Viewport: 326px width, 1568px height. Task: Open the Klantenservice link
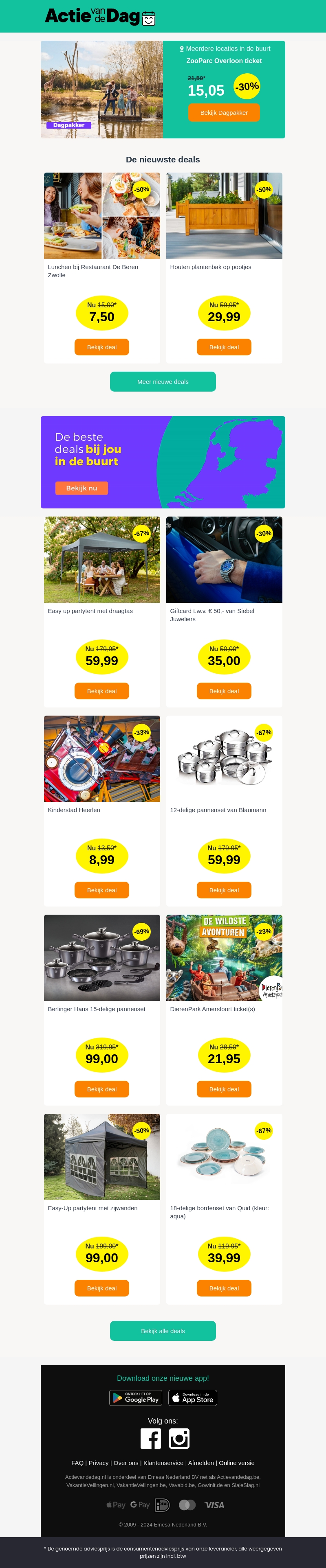(163, 1463)
